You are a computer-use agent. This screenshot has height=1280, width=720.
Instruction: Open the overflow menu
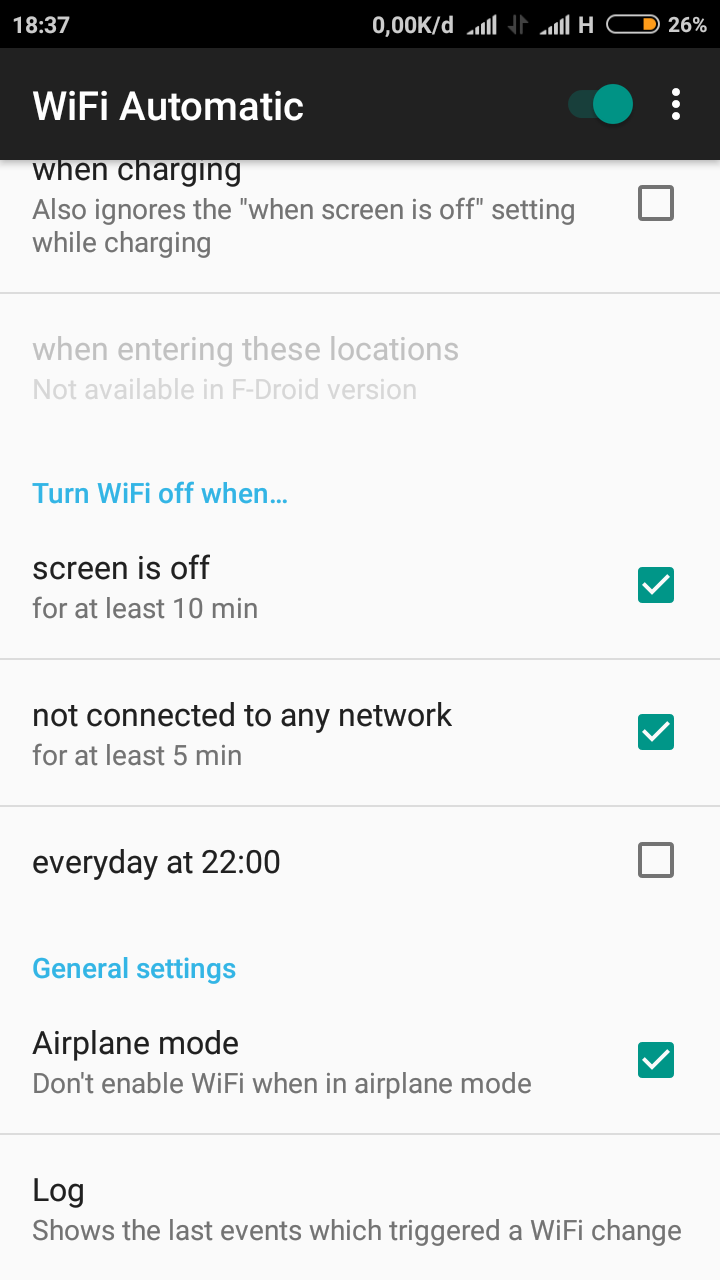pyautogui.click(x=677, y=104)
